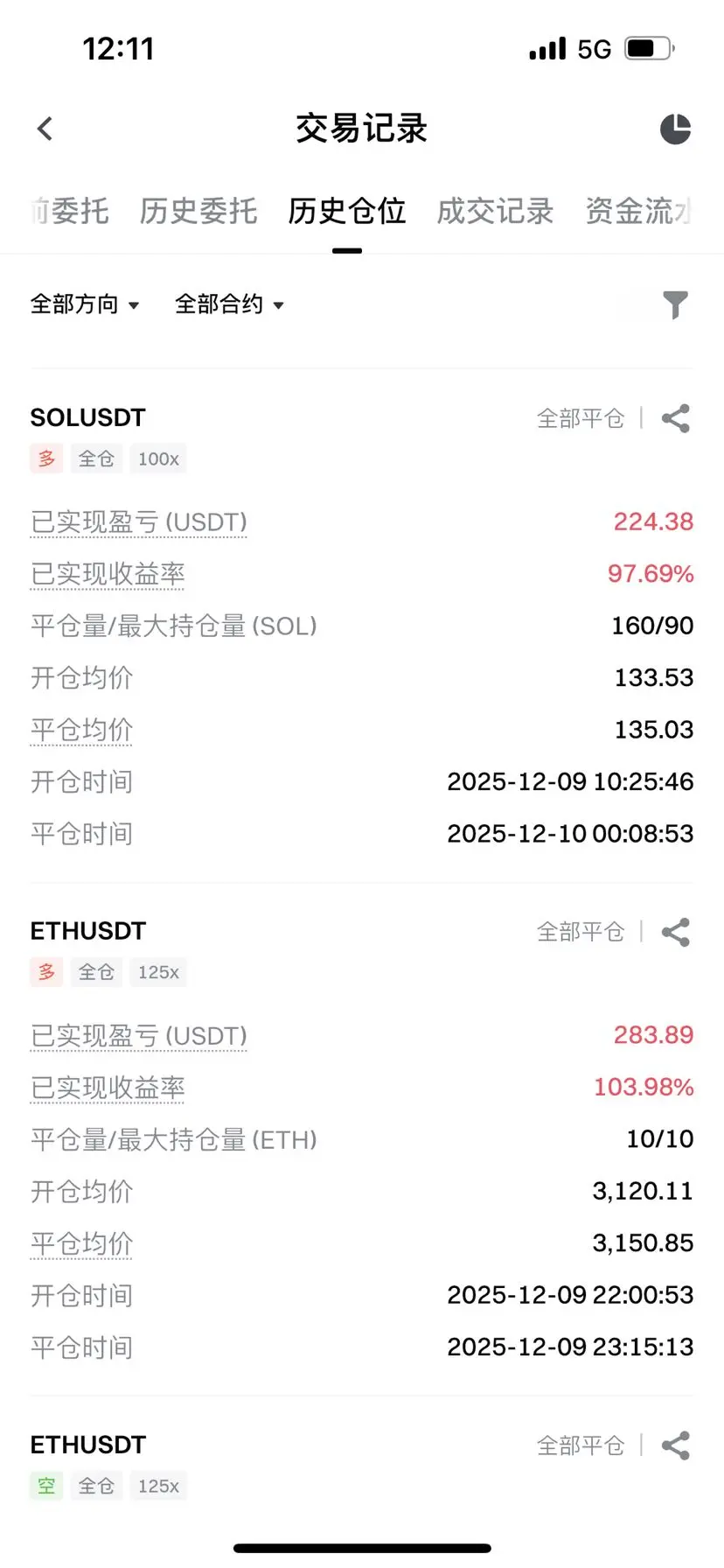
Task: Select the 历史仓位 tab
Action: coord(347,211)
